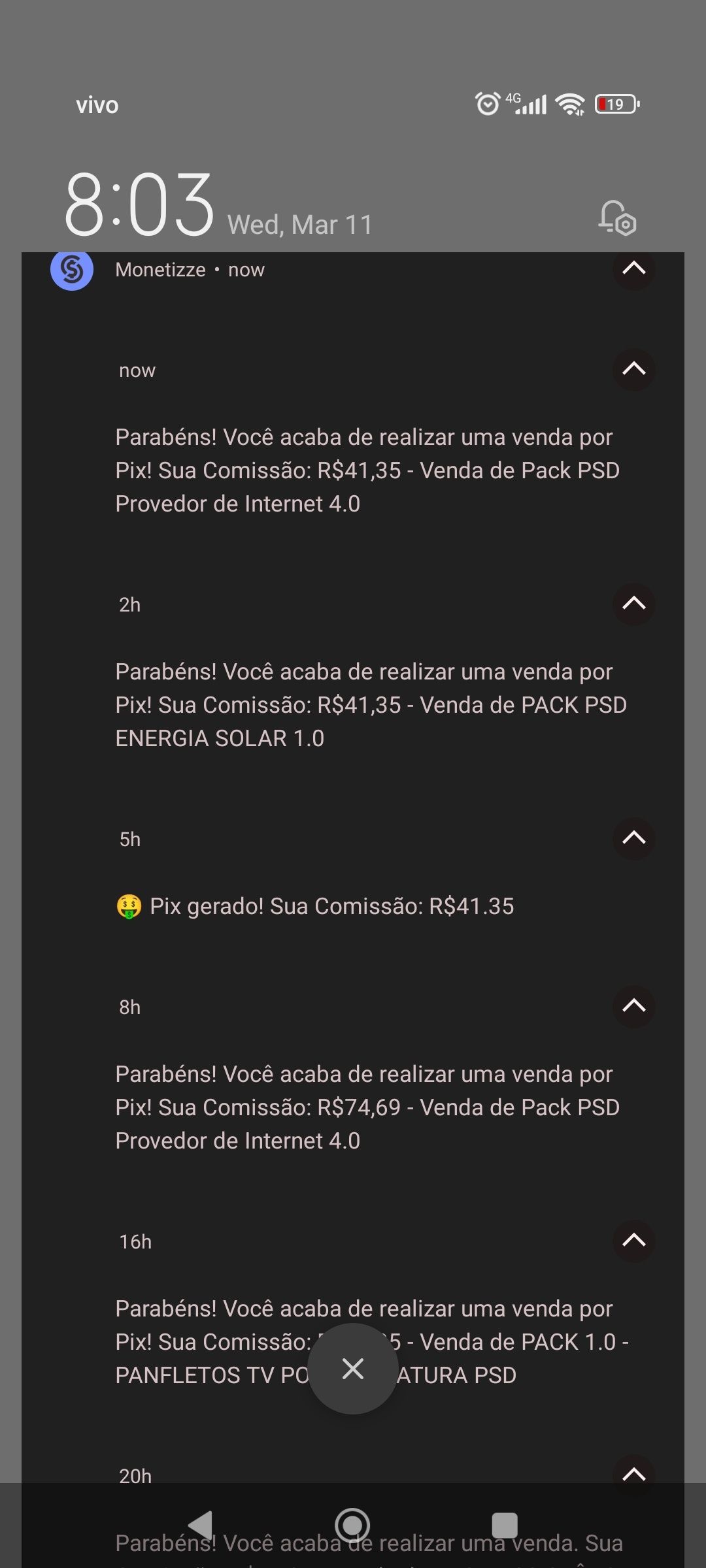Open the Provedor de Internet 4.0 R$41,35 sale notification
This screenshot has height=1568, width=706.
366,470
